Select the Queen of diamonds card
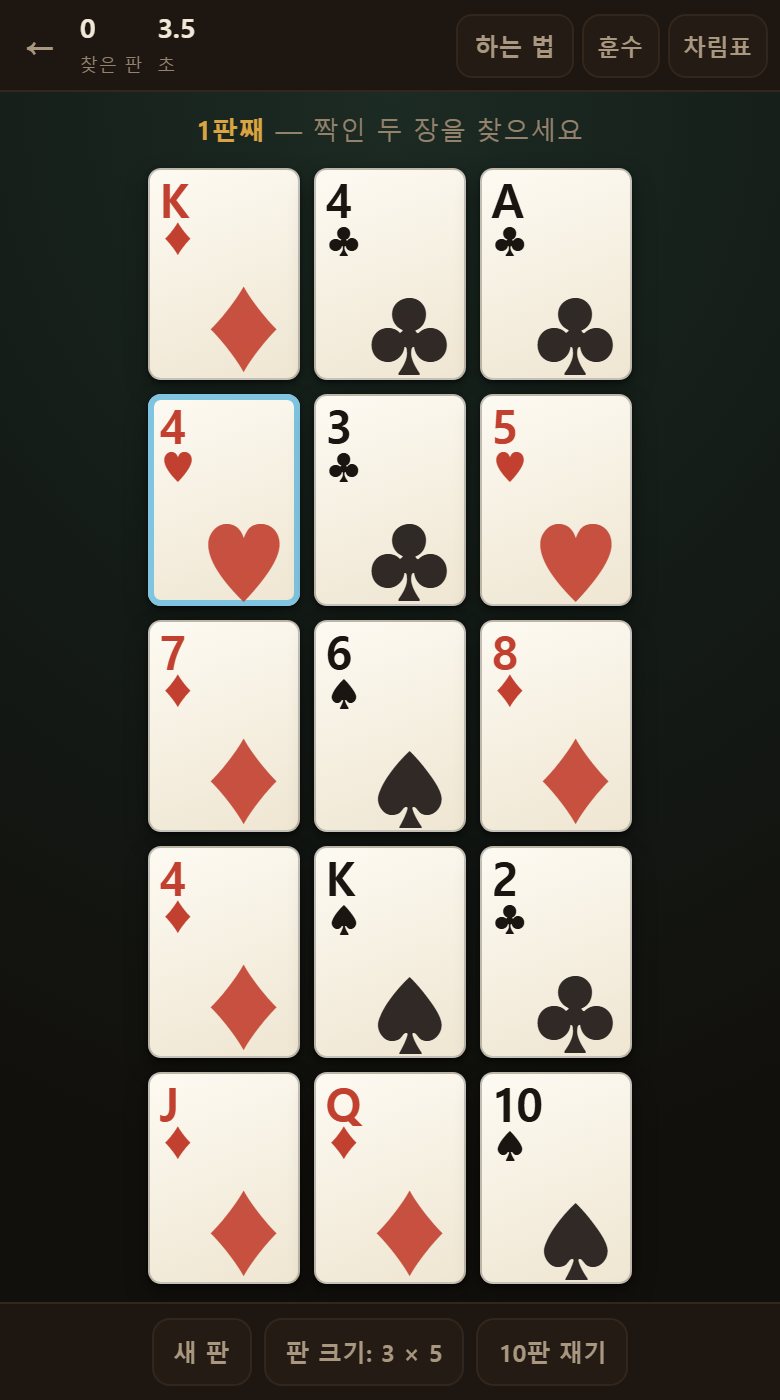780x1400 pixels. click(x=390, y=1178)
